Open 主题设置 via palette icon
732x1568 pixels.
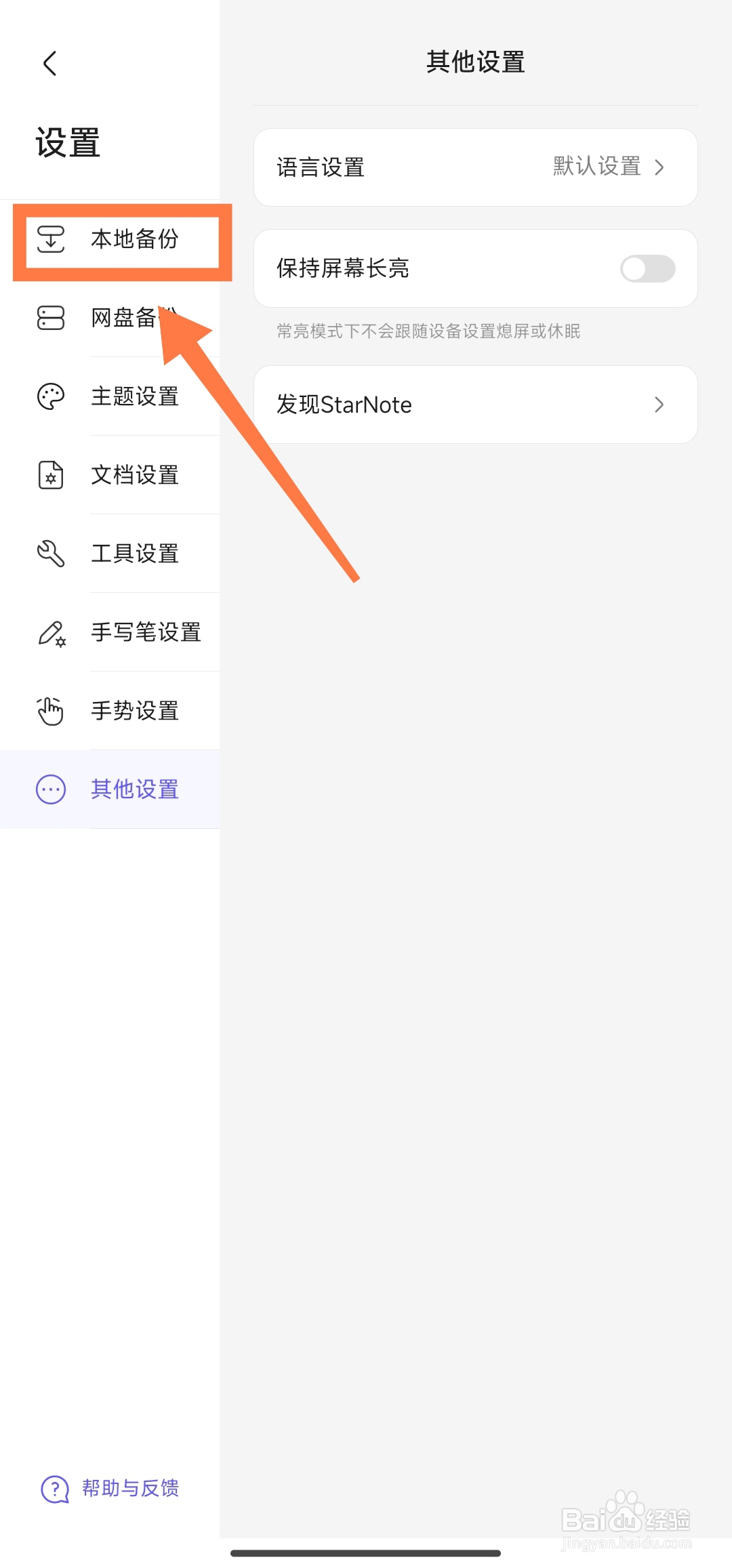pos(52,397)
